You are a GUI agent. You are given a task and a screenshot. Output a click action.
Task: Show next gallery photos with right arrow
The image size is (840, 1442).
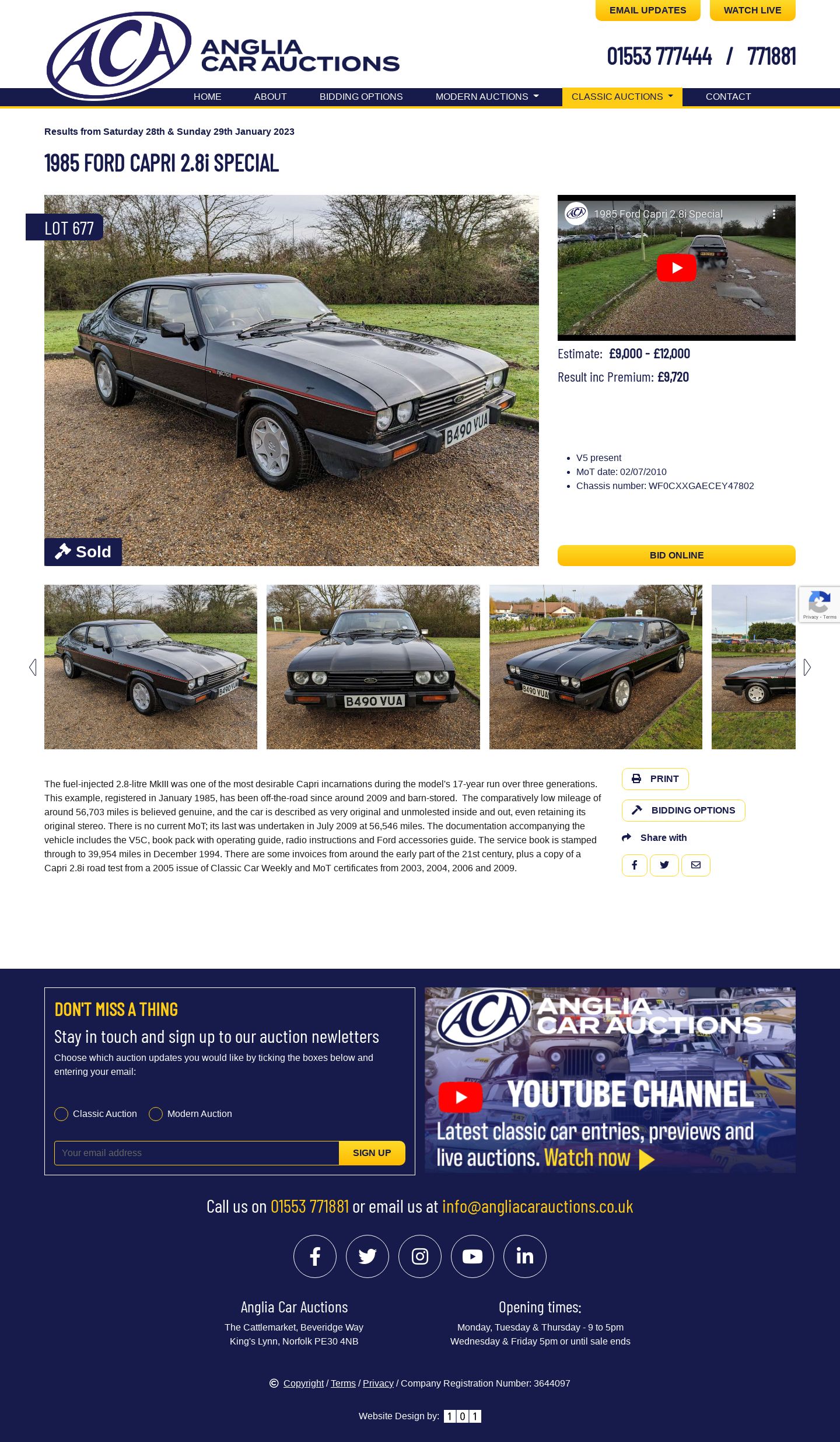point(807,668)
